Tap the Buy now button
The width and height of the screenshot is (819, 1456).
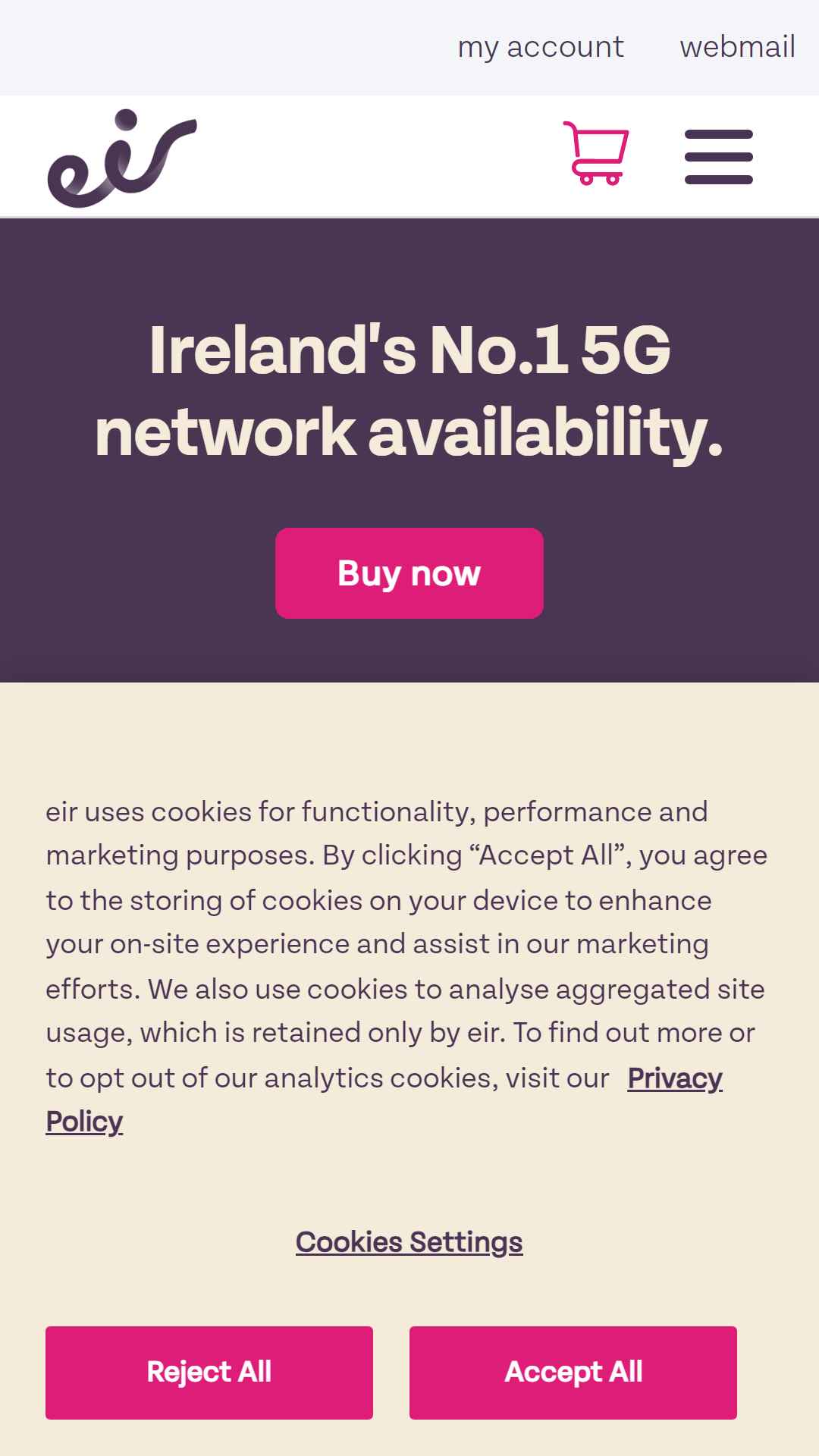click(409, 573)
